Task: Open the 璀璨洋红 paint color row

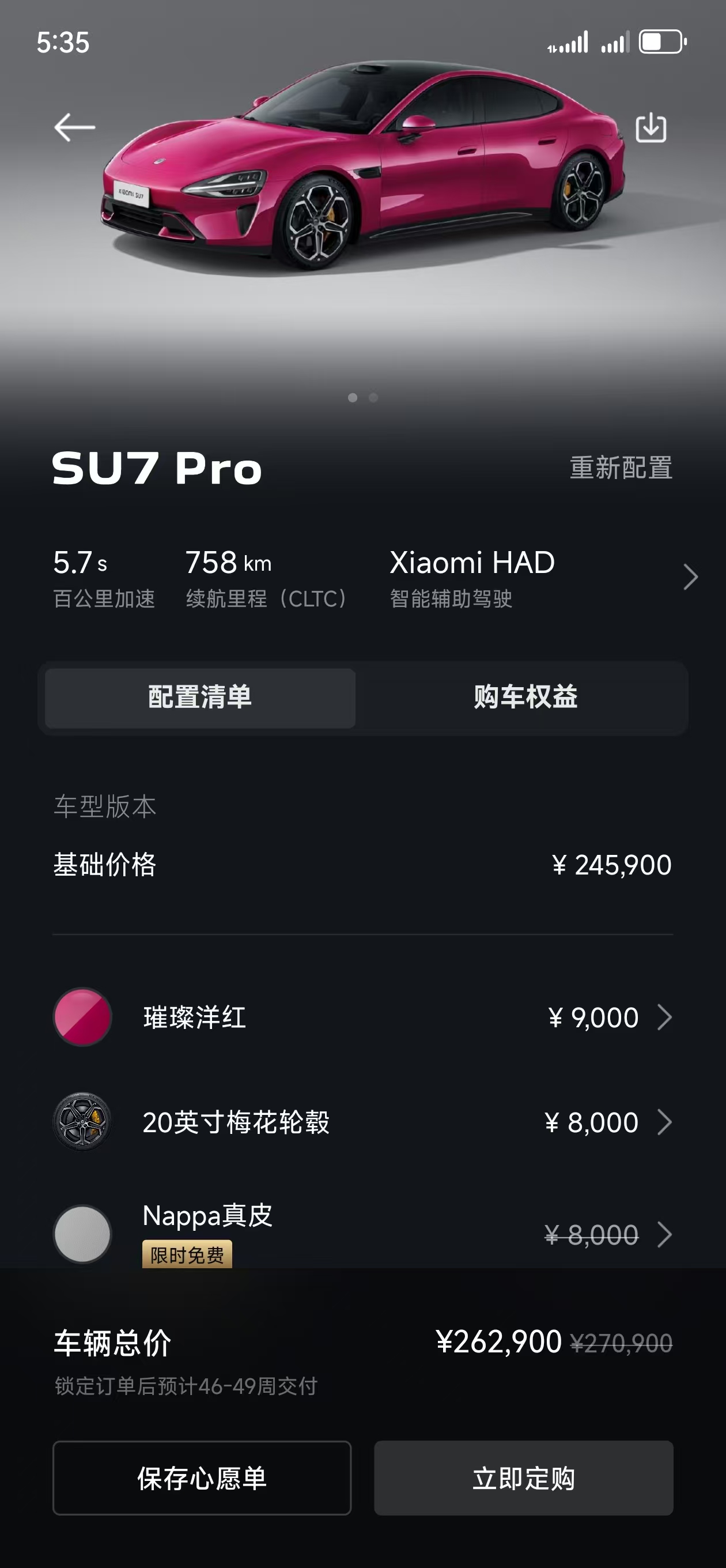Action: tap(362, 1017)
